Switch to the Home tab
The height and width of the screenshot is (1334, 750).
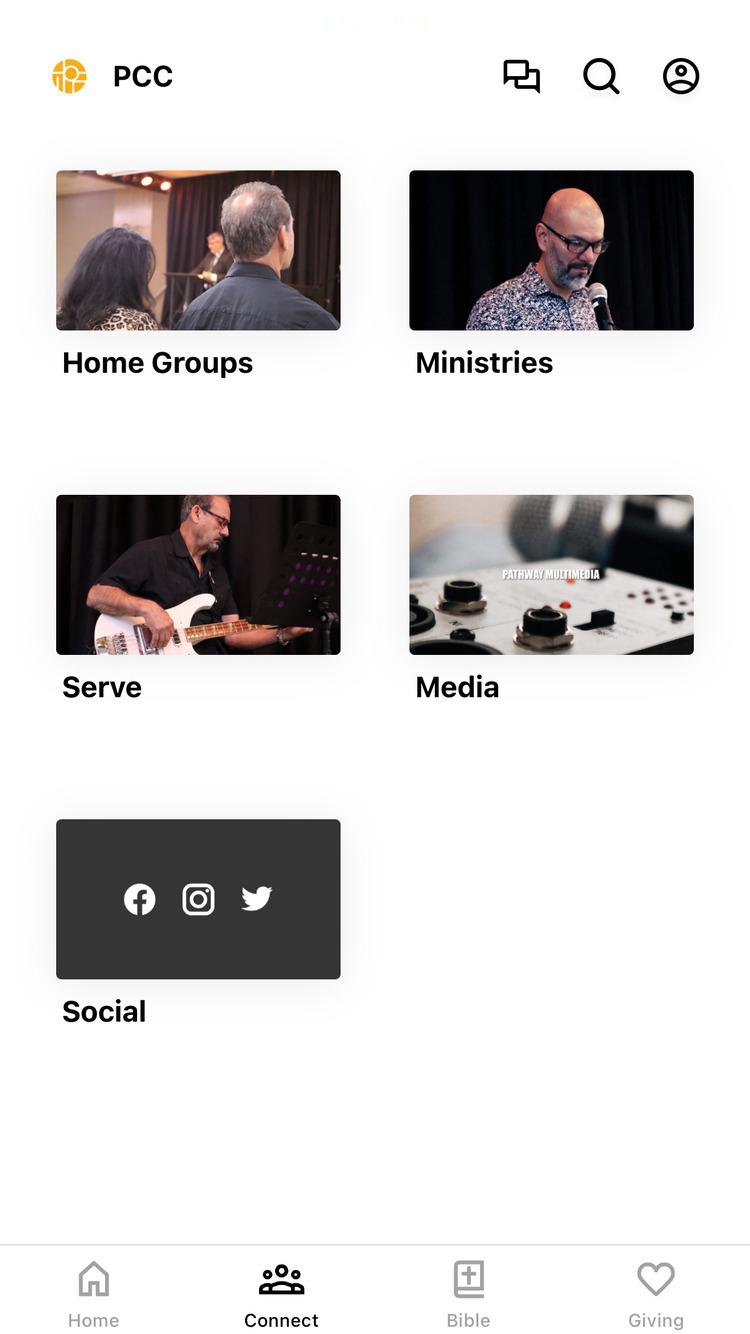(94, 1292)
